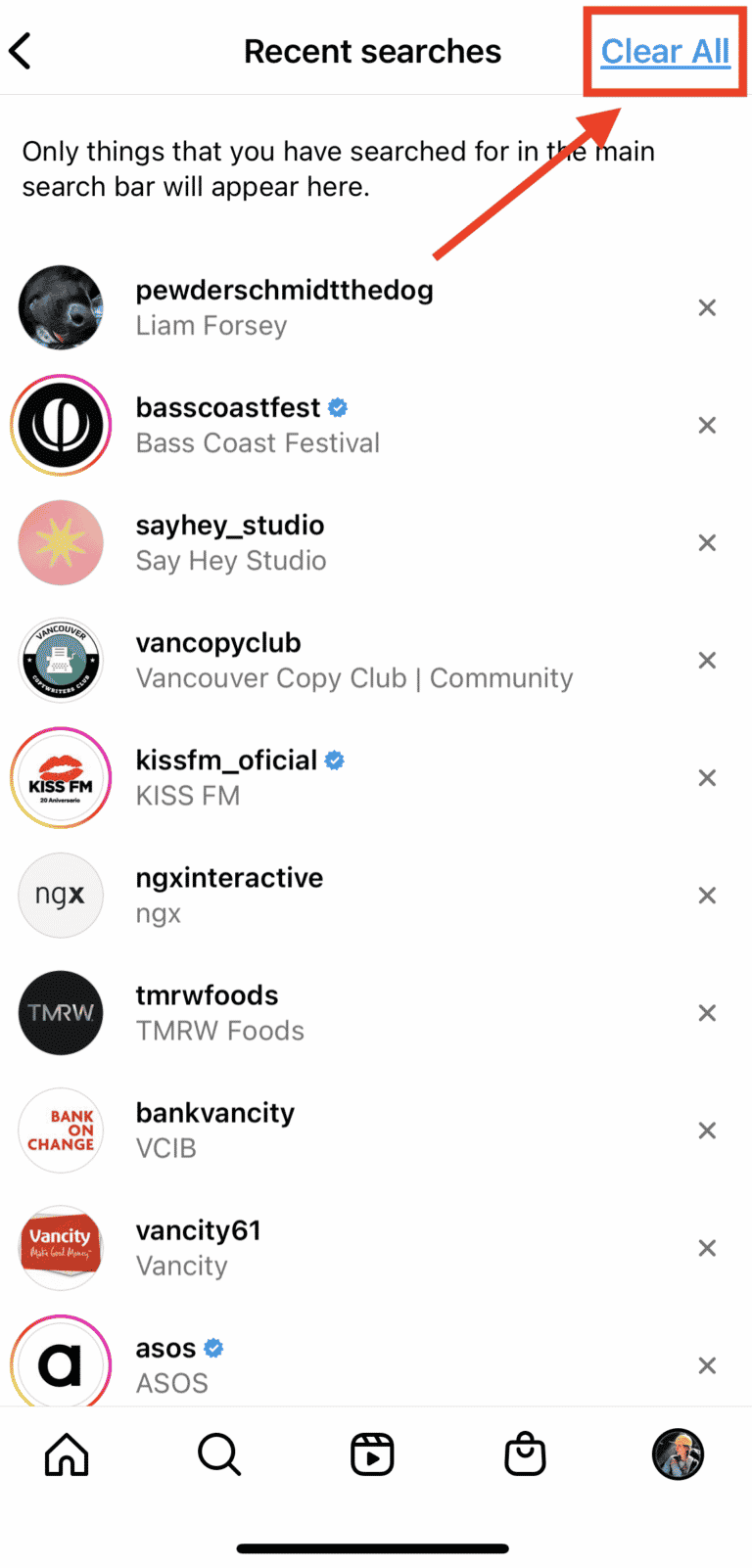Viewport: 752px width, 1568px height.
Task: Dismiss the ngxinteractive search entry
Action: pos(707,895)
